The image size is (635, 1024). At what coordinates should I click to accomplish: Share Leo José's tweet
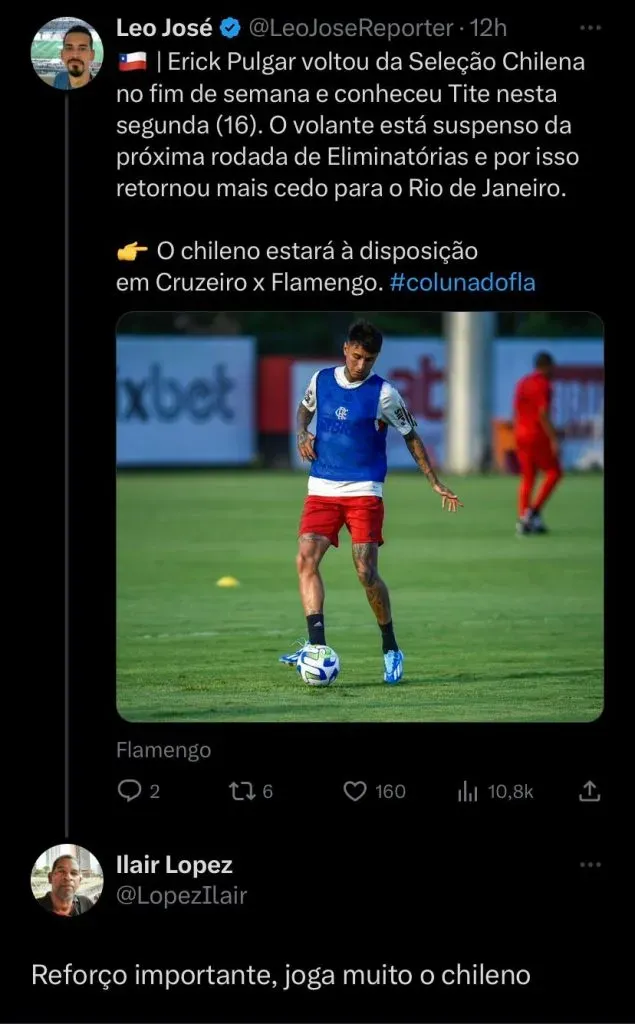click(x=590, y=791)
